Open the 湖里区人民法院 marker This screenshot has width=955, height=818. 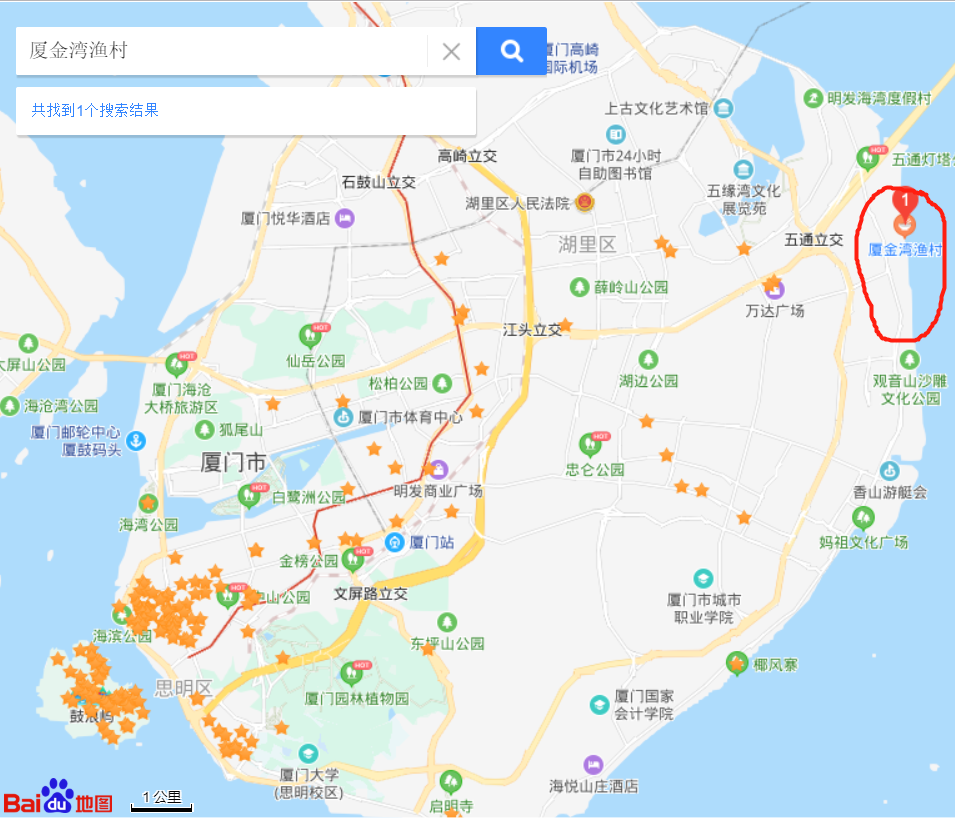tap(584, 203)
